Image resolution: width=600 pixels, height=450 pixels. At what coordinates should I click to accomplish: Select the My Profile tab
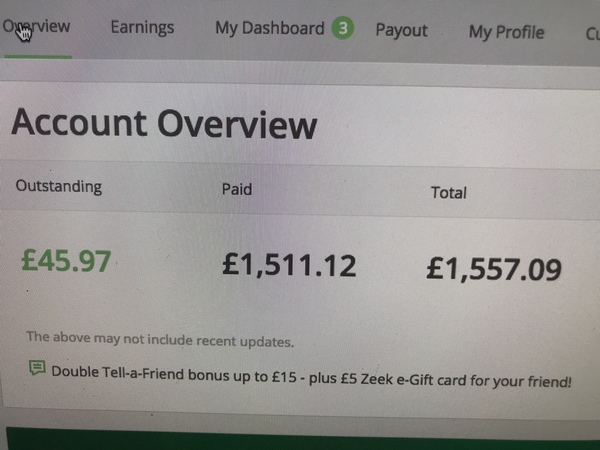pyautogui.click(x=506, y=32)
